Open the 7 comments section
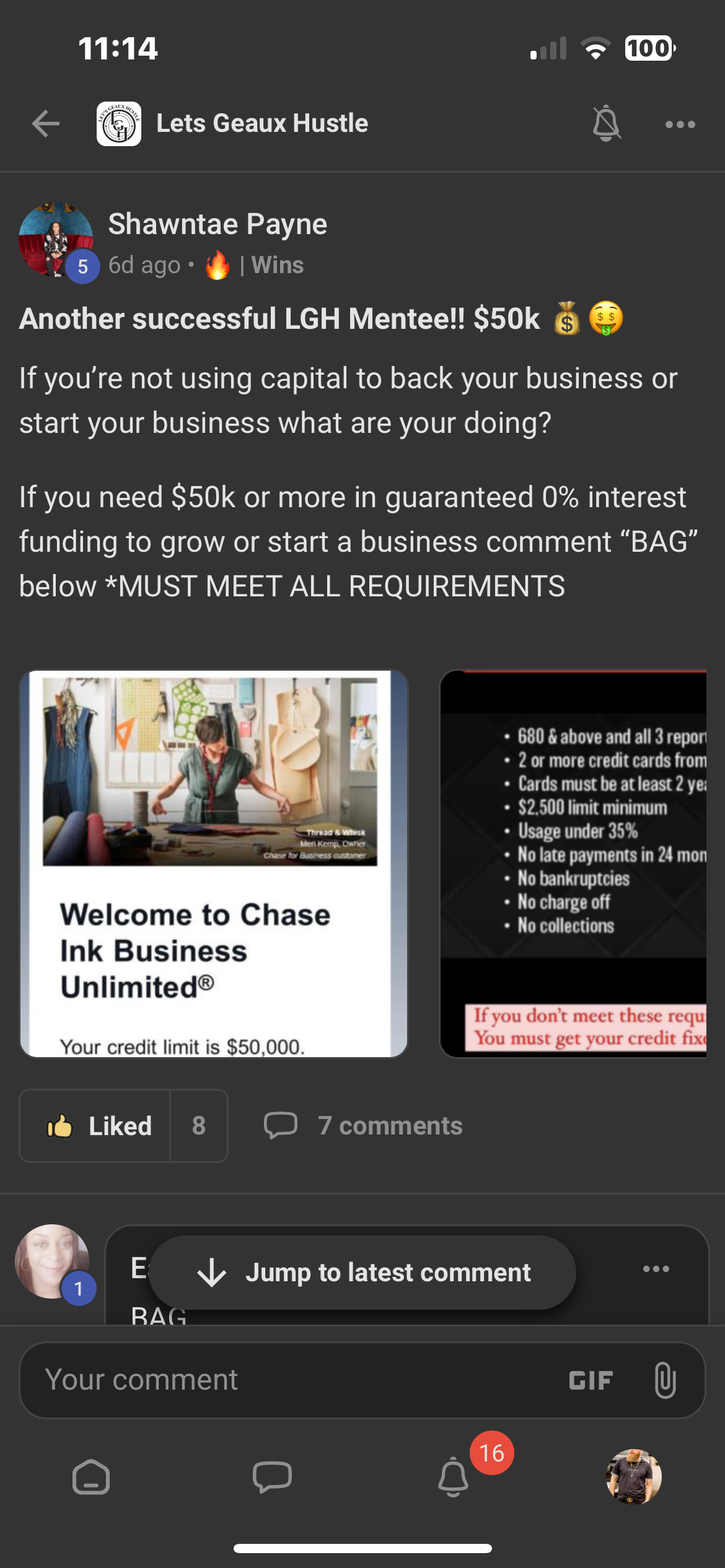The height and width of the screenshot is (1568, 725). tap(364, 1126)
